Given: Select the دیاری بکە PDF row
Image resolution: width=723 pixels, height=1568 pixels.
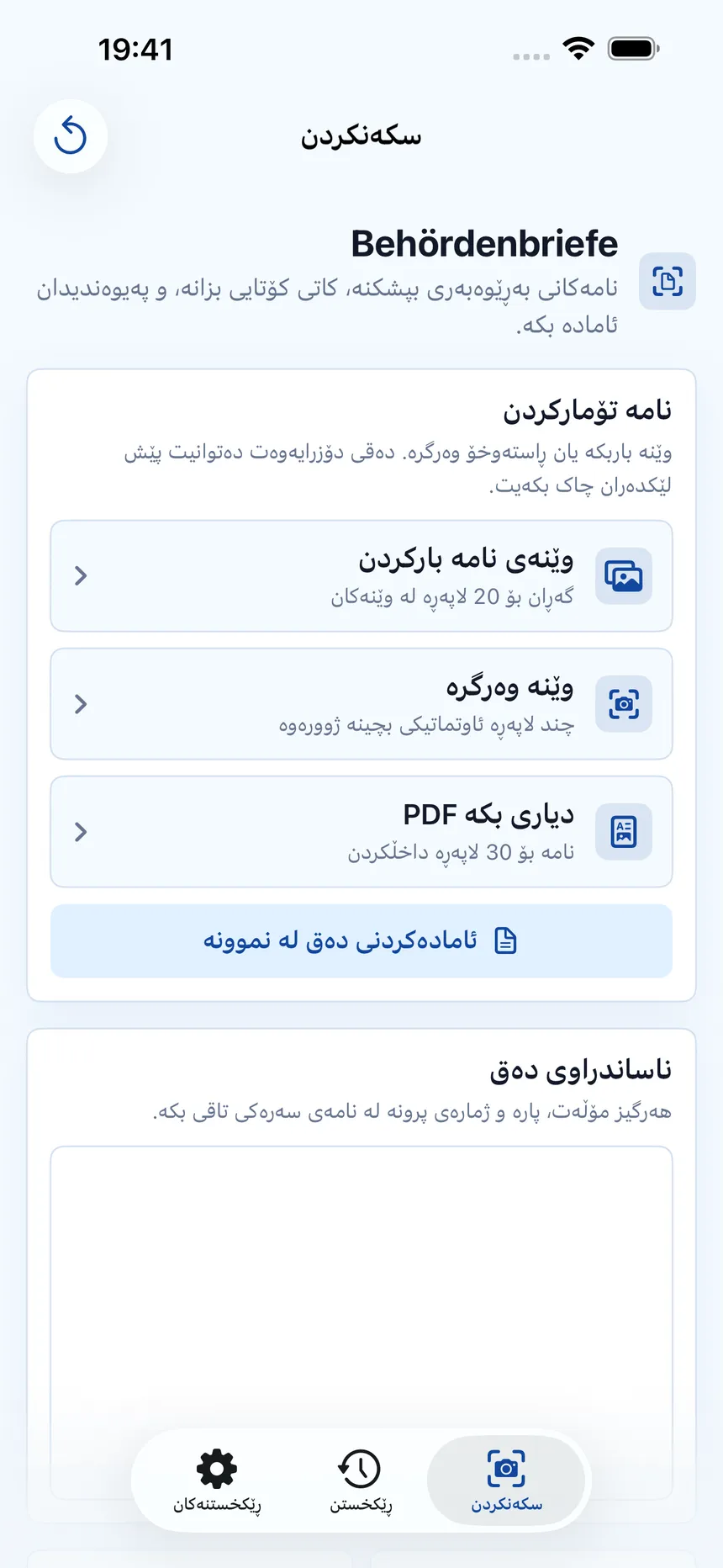Looking at the screenshot, I should click(361, 832).
